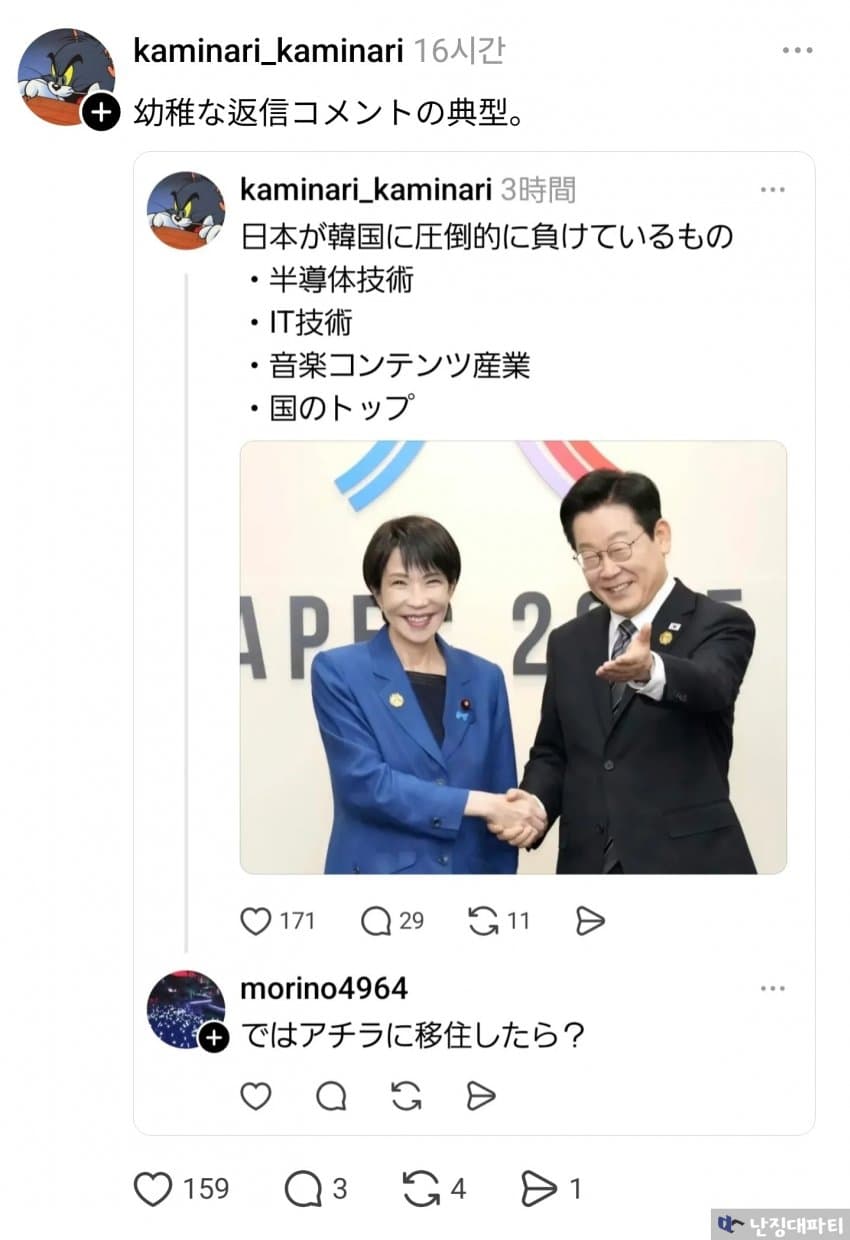Like the reply from morino4964
The width and height of the screenshot is (850, 1240).
coord(256,1097)
